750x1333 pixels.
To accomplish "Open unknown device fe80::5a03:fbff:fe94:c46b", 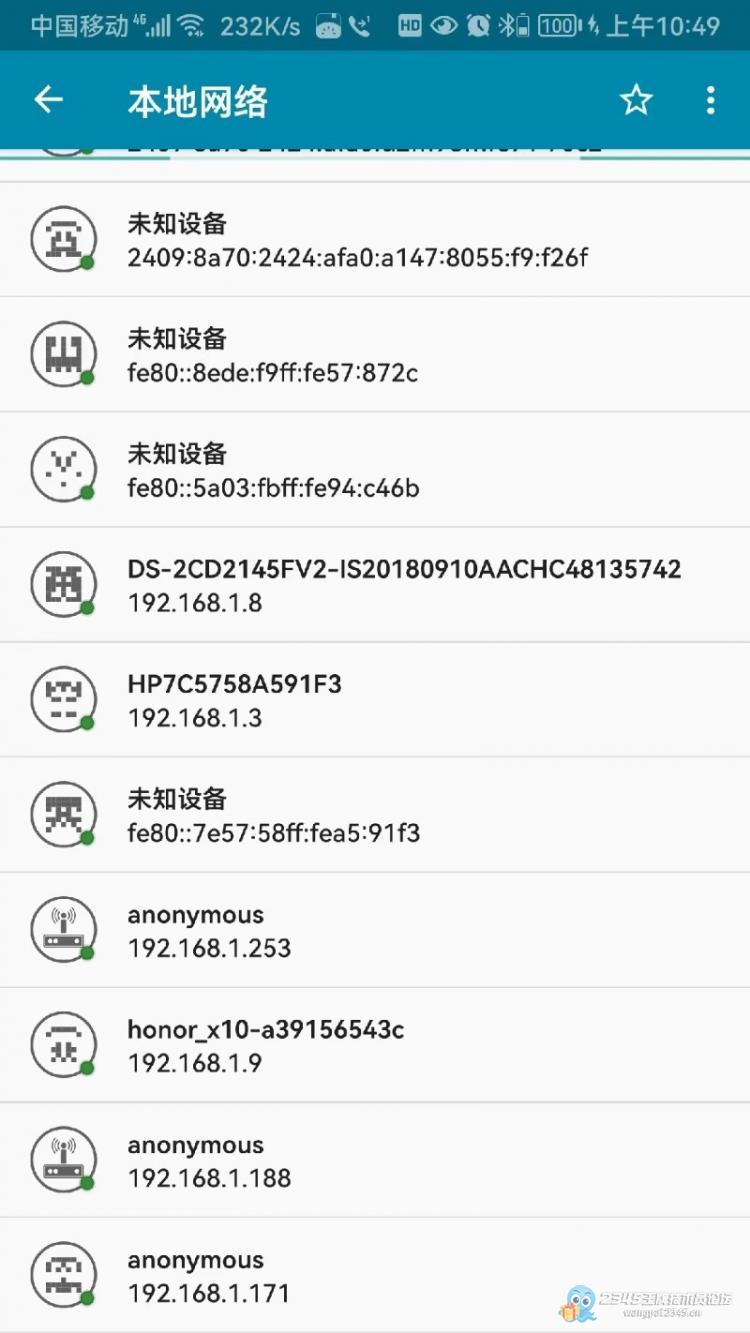I will click(375, 470).
